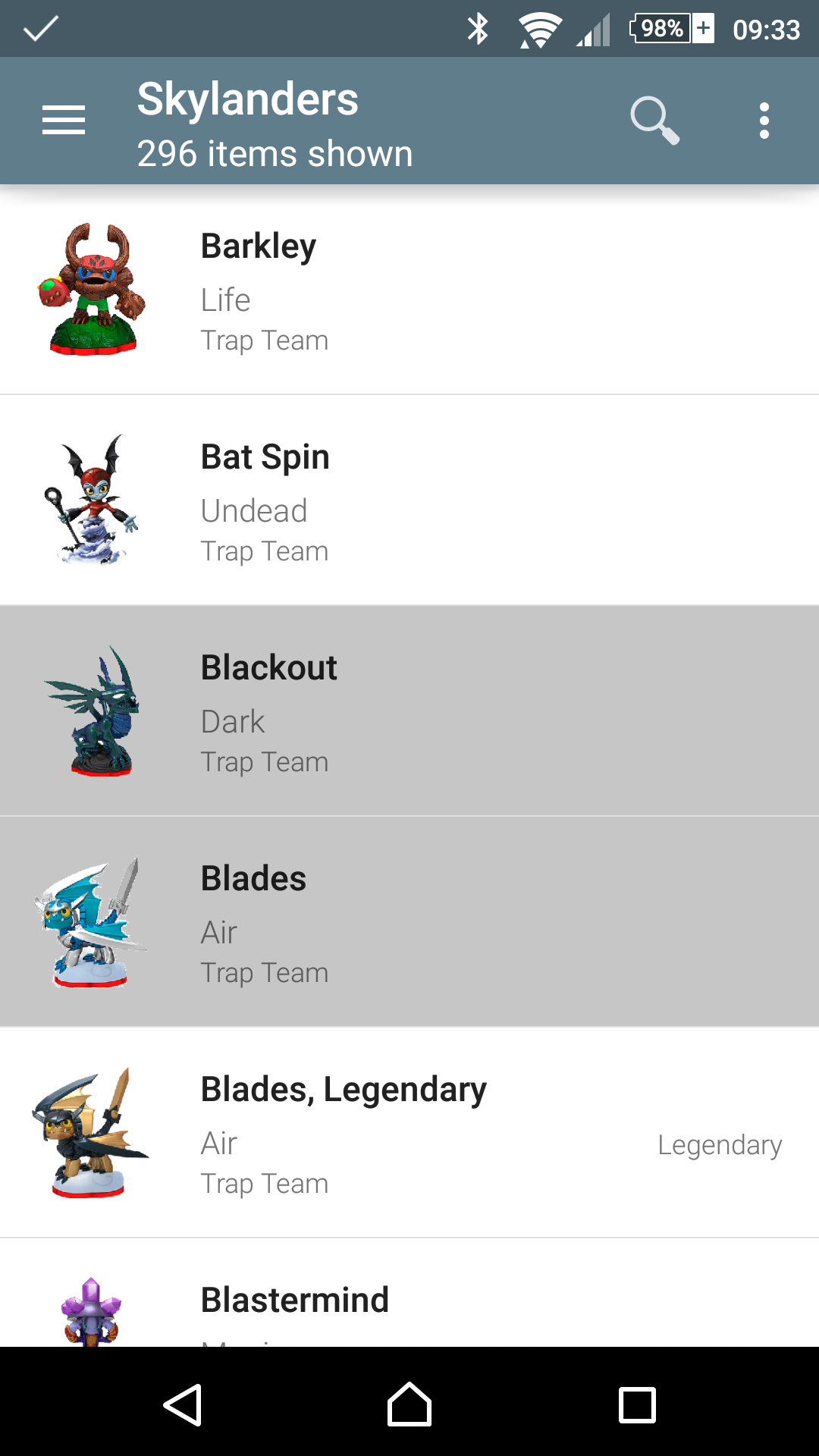Go back using the system back button

tap(183, 1404)
